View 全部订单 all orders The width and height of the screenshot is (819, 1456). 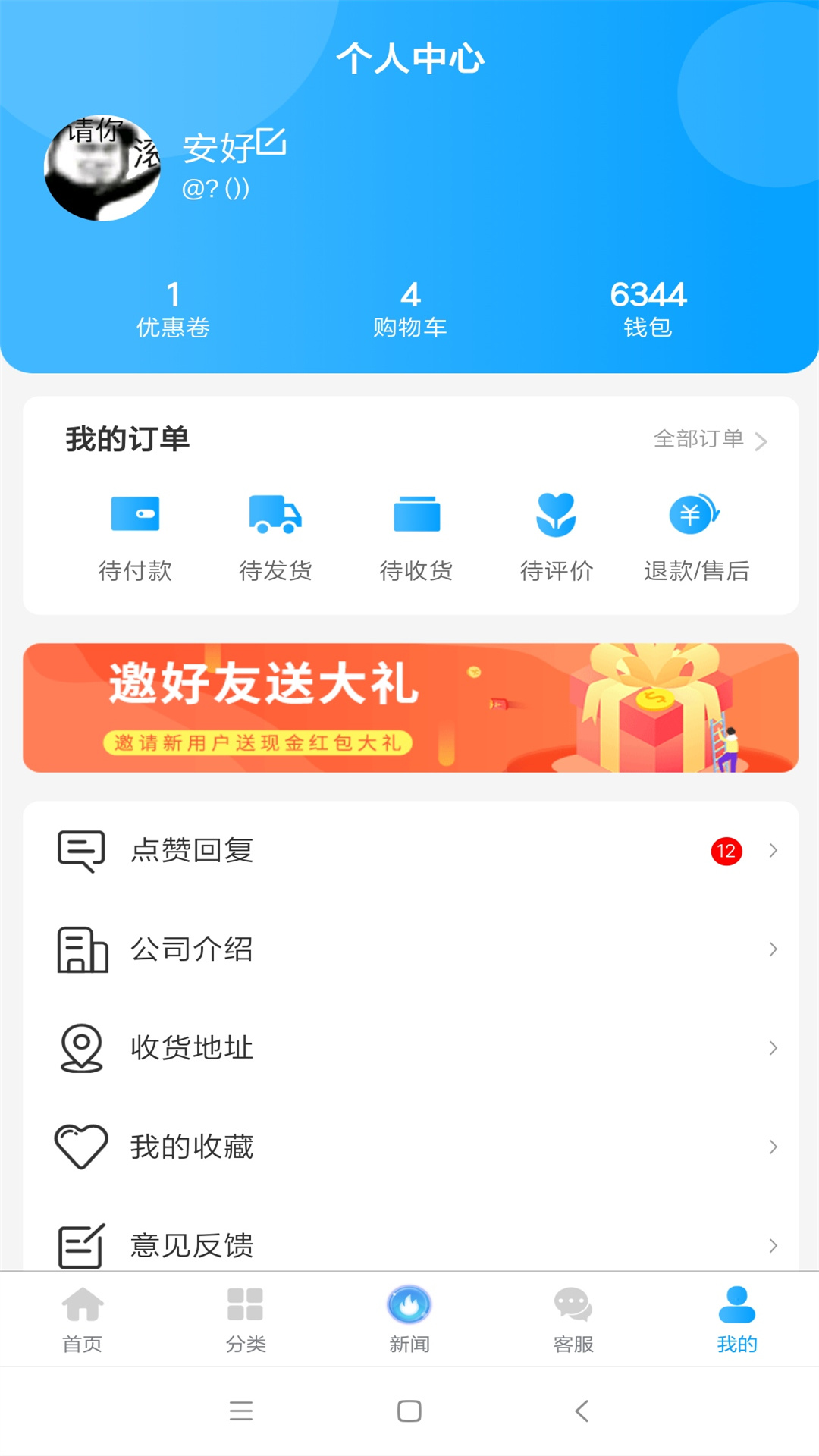tap(710, 439)
